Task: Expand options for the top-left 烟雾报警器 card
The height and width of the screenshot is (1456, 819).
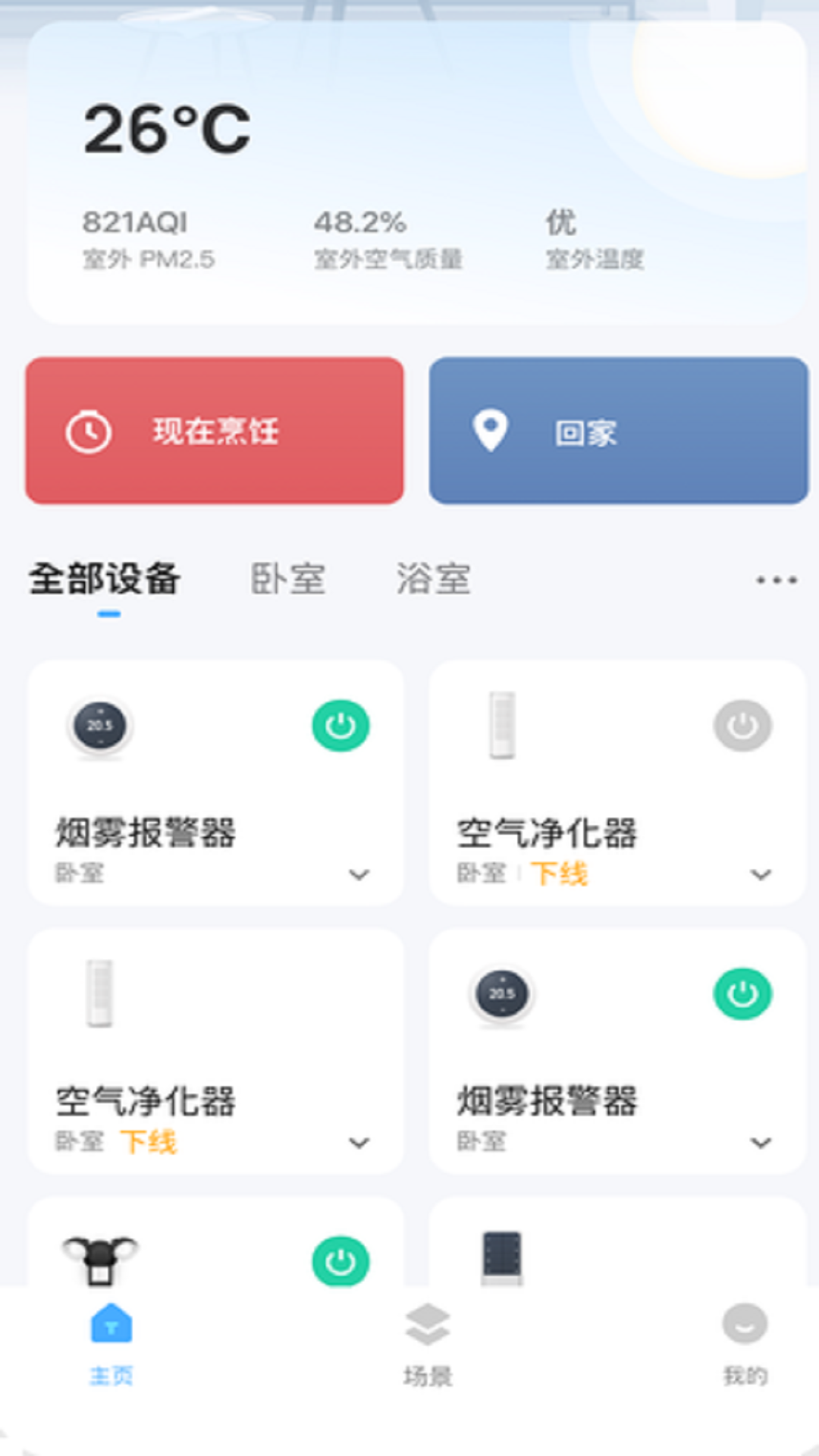Action: 356,876
